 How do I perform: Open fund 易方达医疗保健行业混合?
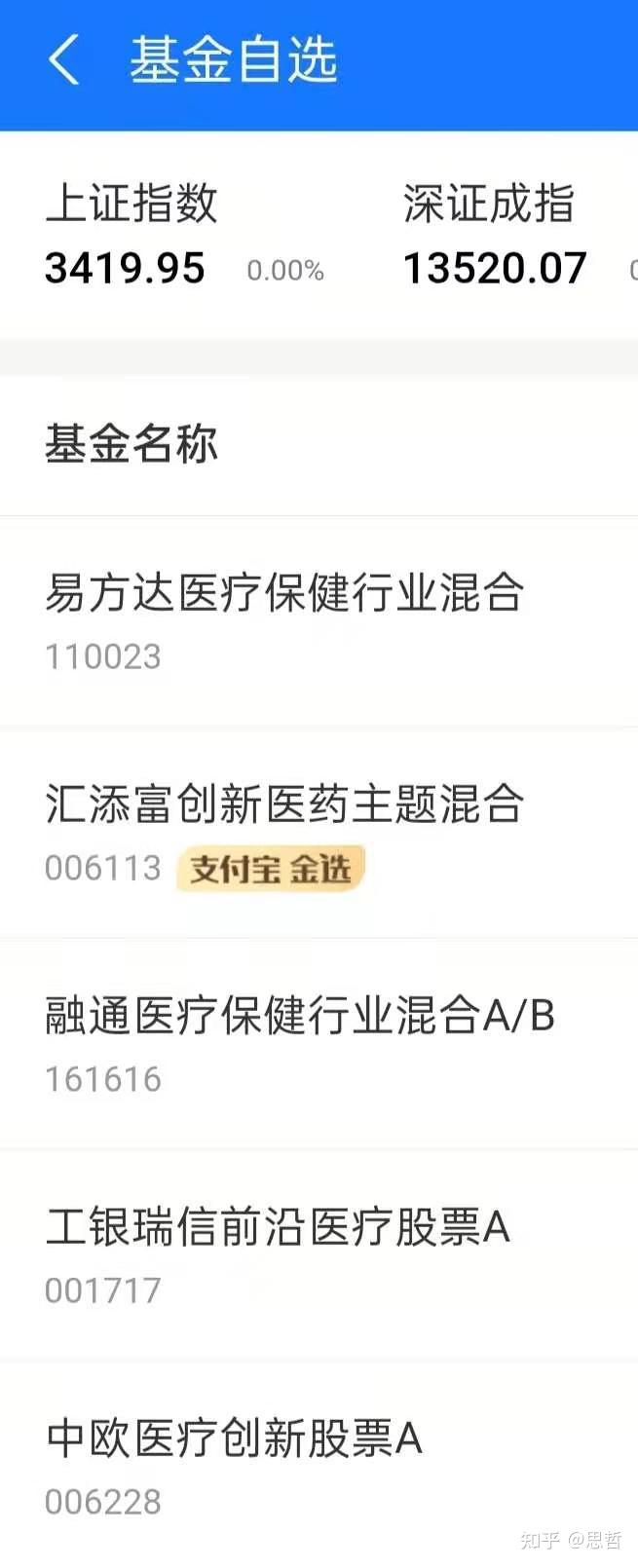(284, 619)
